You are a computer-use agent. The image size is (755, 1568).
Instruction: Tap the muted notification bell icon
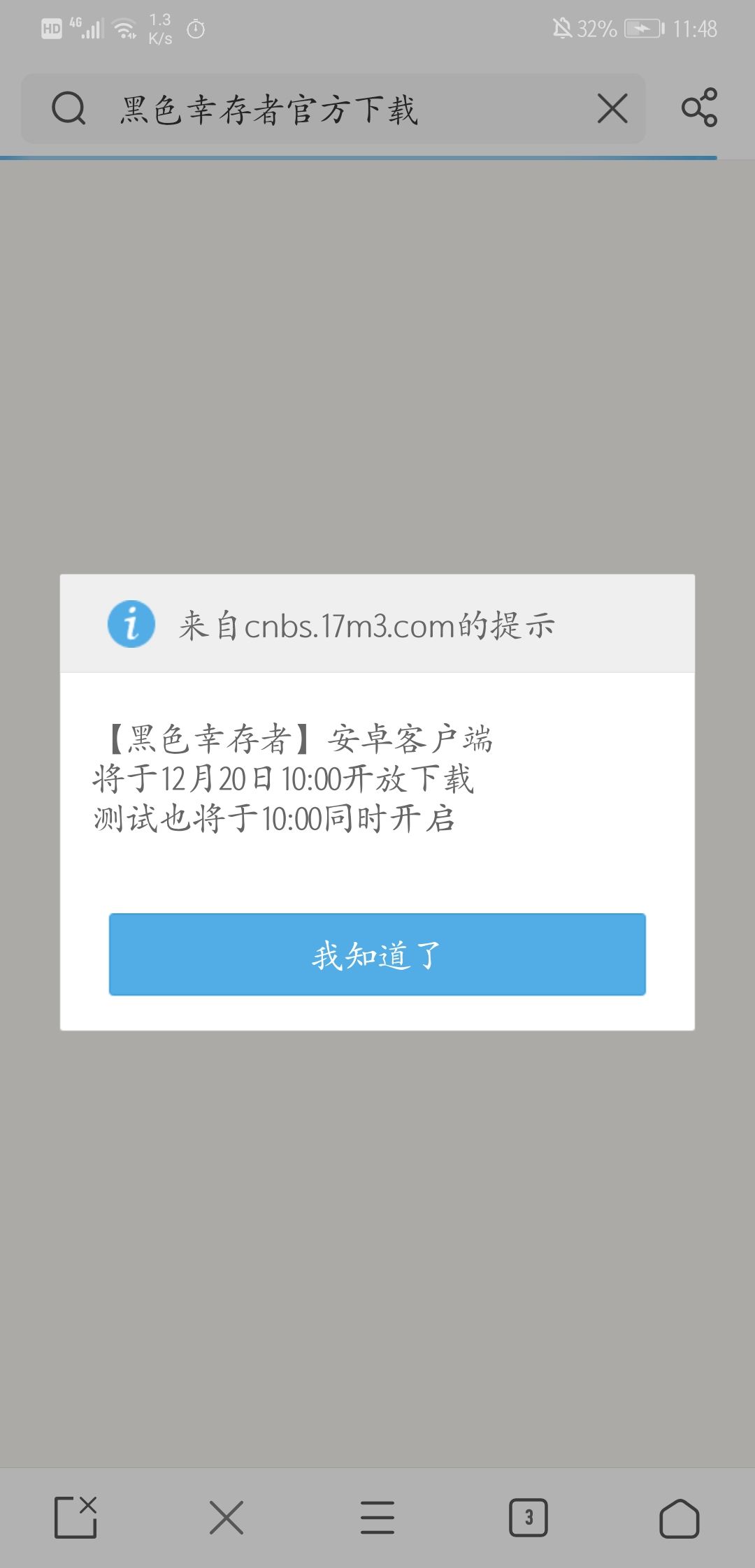click(x=563, y=27)
